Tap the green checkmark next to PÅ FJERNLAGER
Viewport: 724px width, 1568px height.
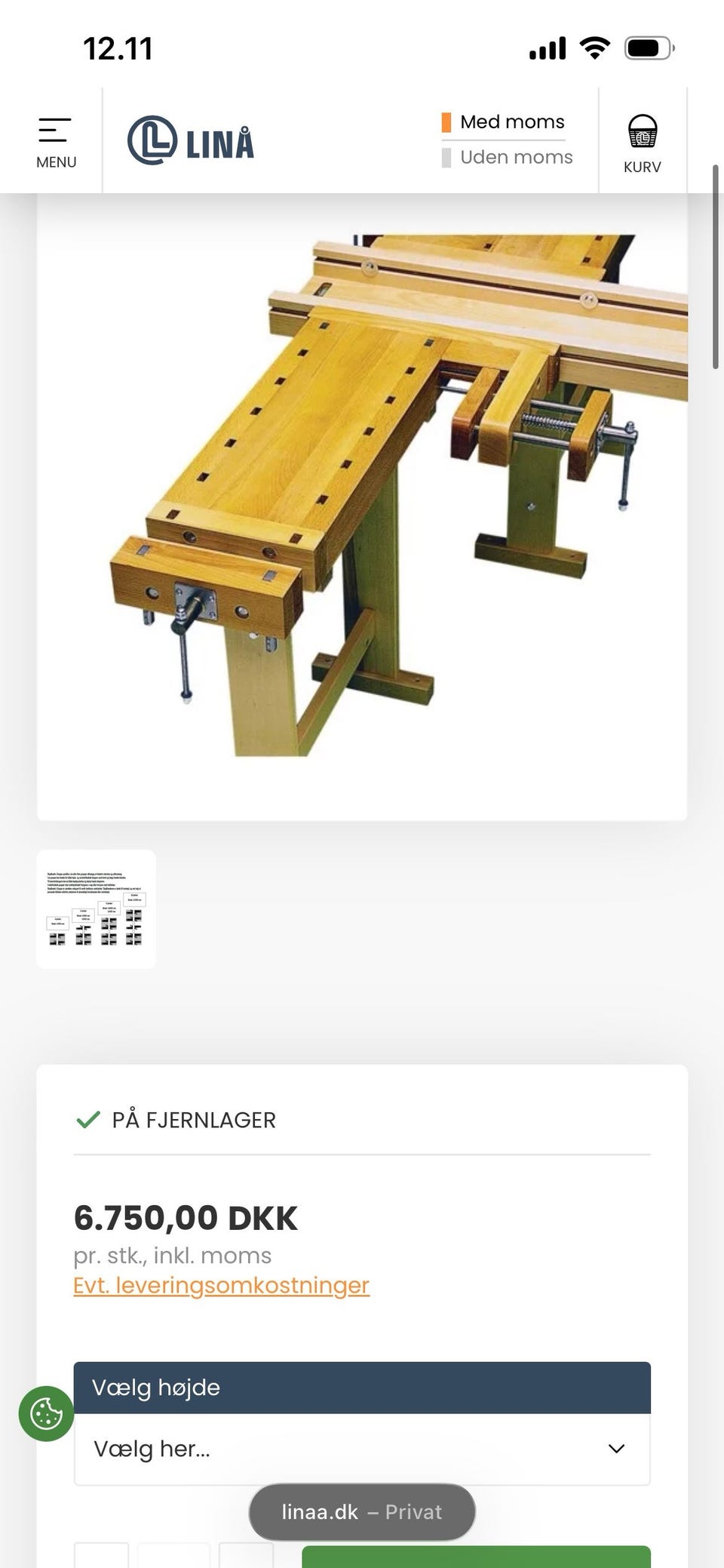click(88, 1120)
